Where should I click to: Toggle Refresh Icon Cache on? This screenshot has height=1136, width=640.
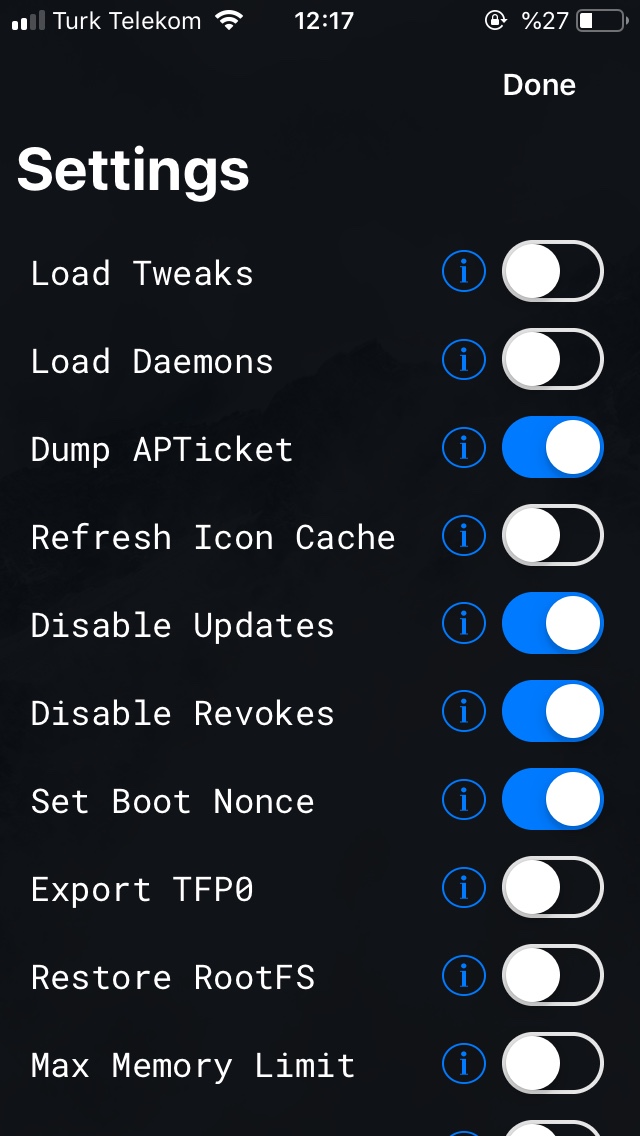552,535
